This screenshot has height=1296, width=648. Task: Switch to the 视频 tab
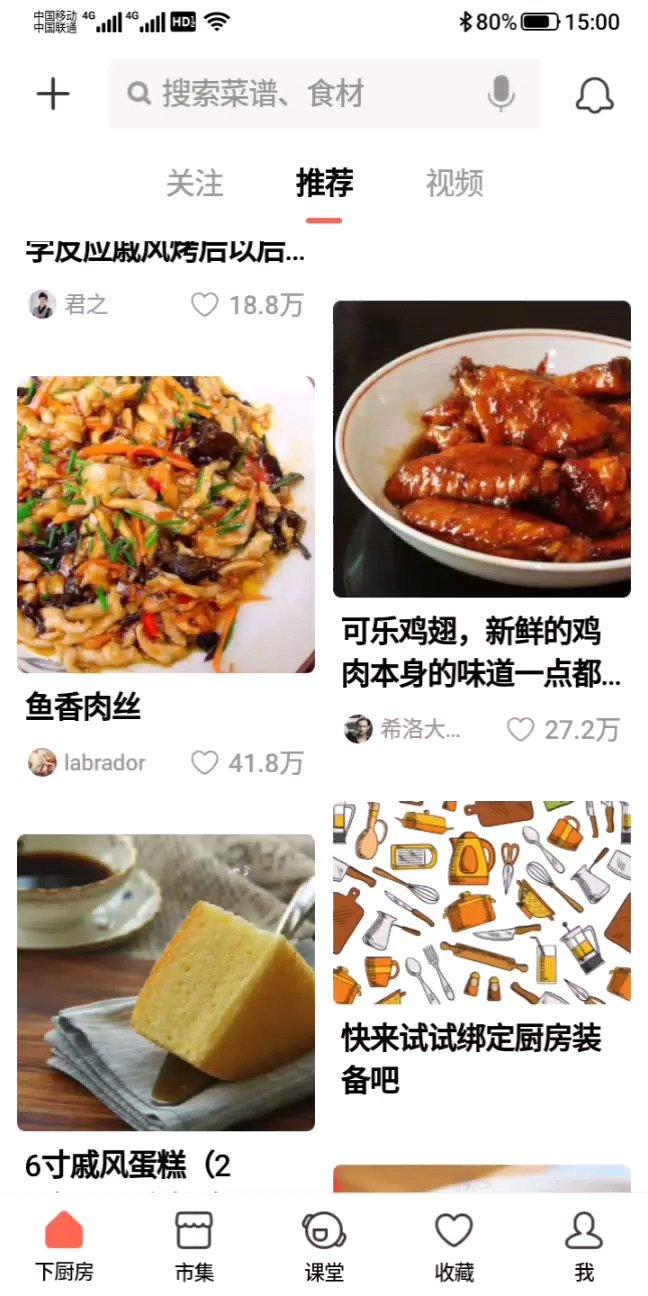click(454, 183)
